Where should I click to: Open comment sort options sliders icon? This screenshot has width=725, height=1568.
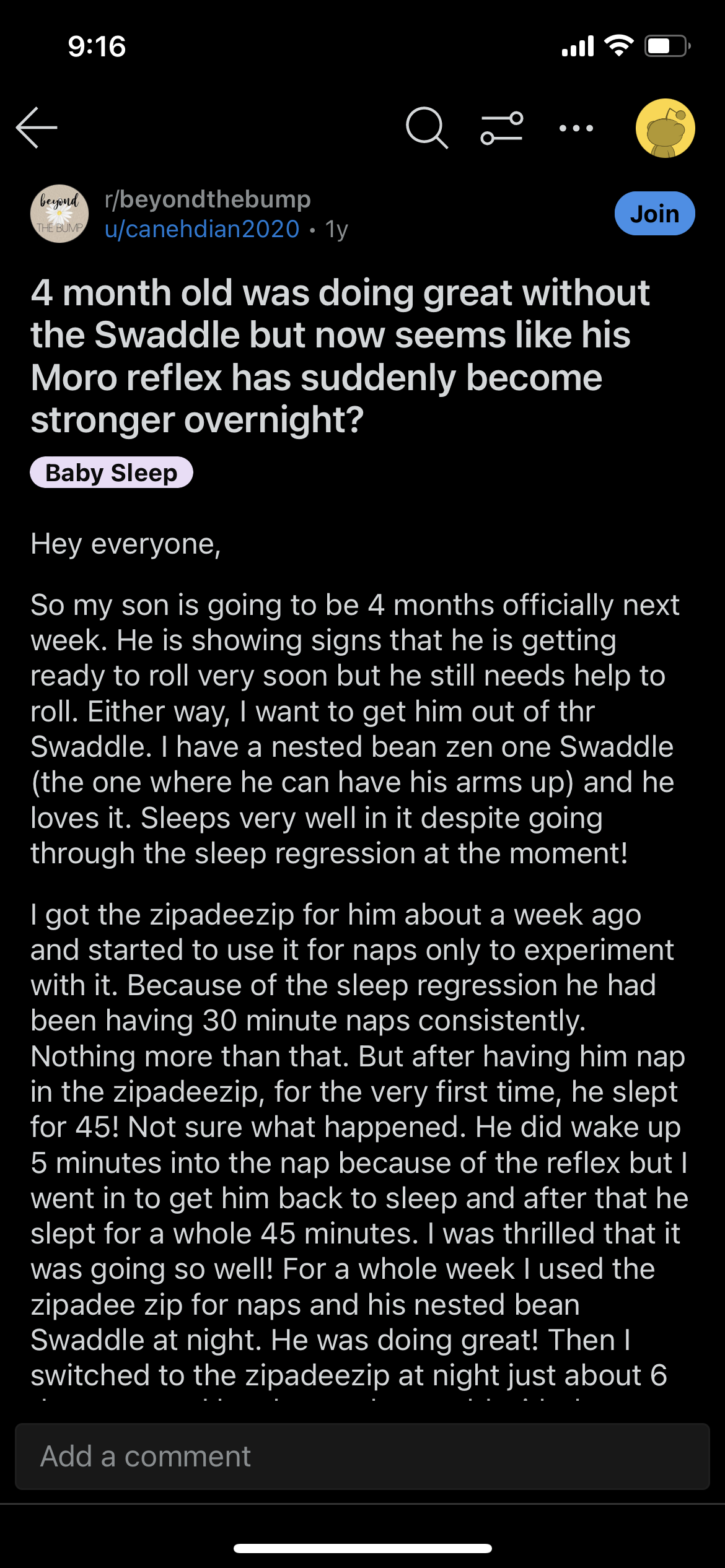pos(502,128)
